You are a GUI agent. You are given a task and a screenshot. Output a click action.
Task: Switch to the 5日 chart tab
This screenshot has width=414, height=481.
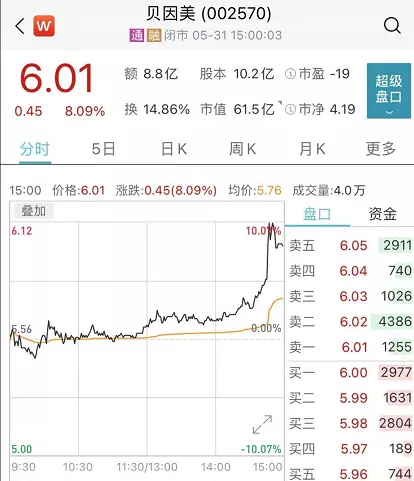click(x=104, y=149)
